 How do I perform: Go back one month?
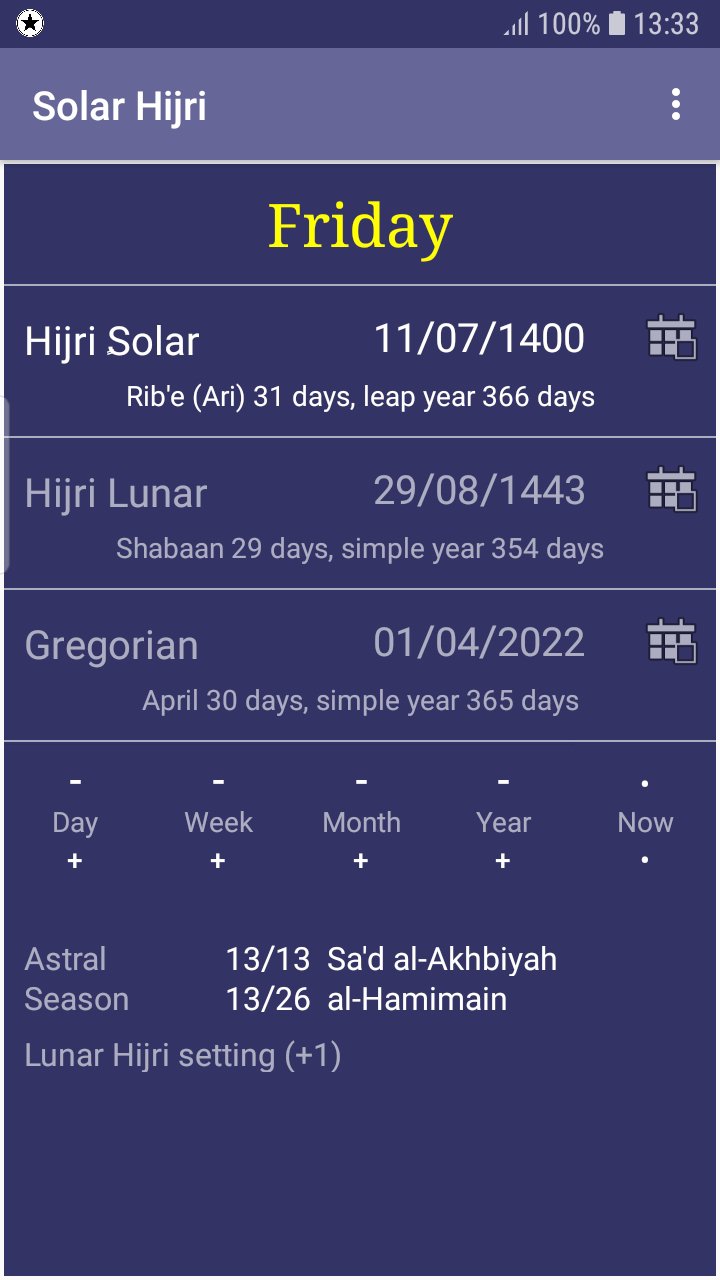361,782
